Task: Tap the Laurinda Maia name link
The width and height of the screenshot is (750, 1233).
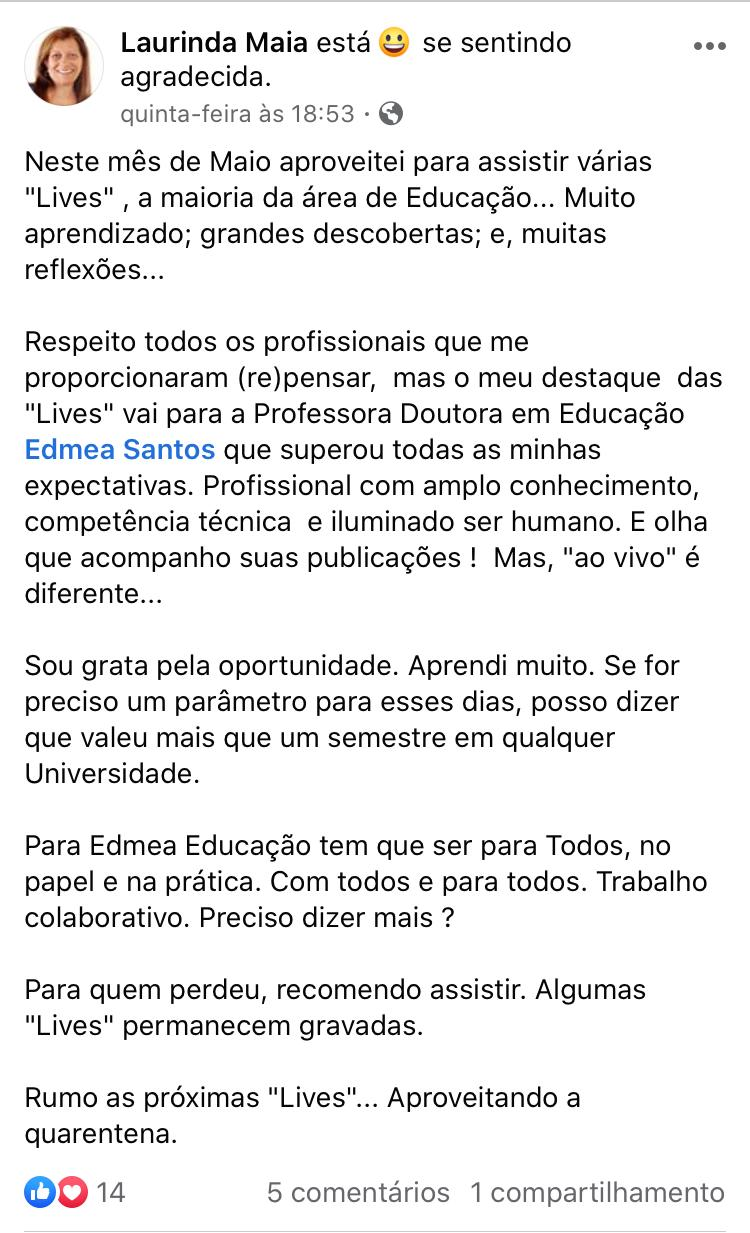Action: [214, 43]
